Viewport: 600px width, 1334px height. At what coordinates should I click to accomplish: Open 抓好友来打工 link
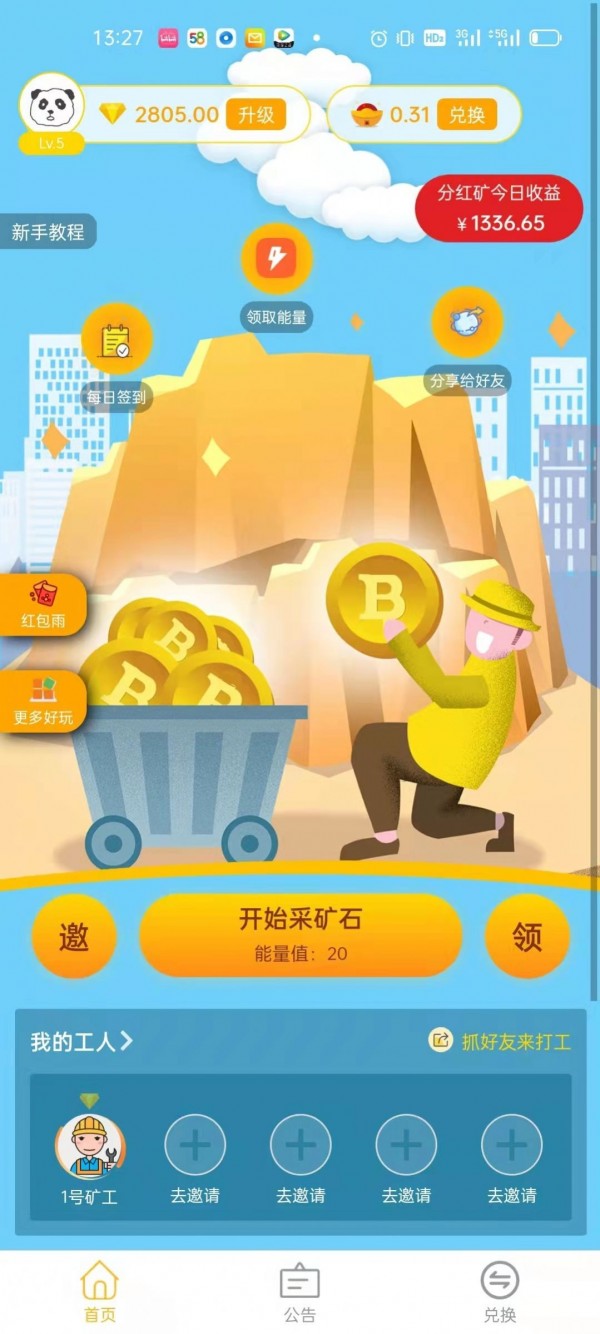click(x=500, y=1041)
